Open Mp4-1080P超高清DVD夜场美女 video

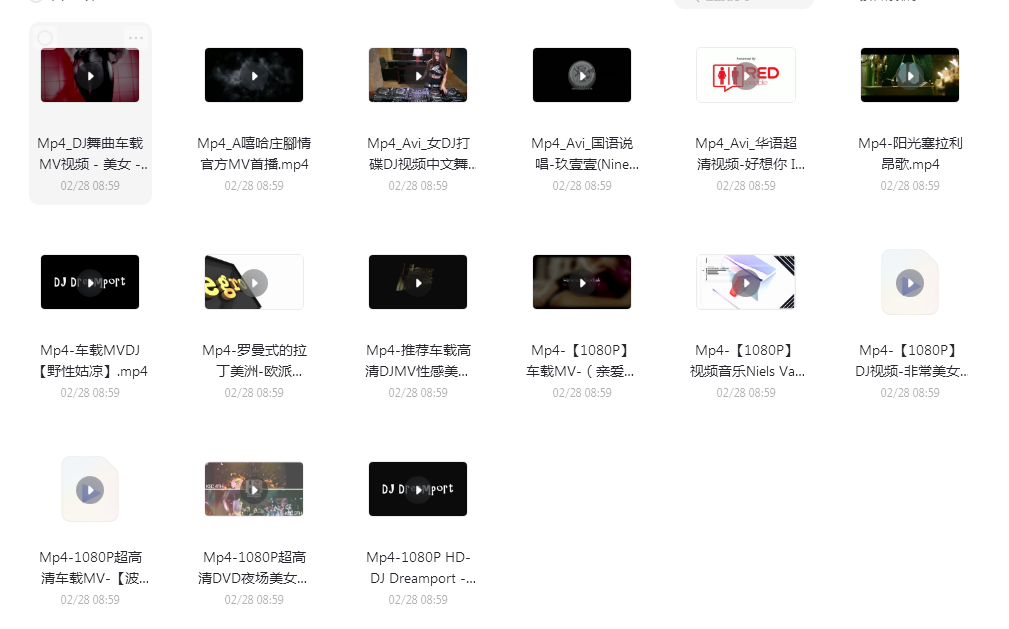[254, 489]
